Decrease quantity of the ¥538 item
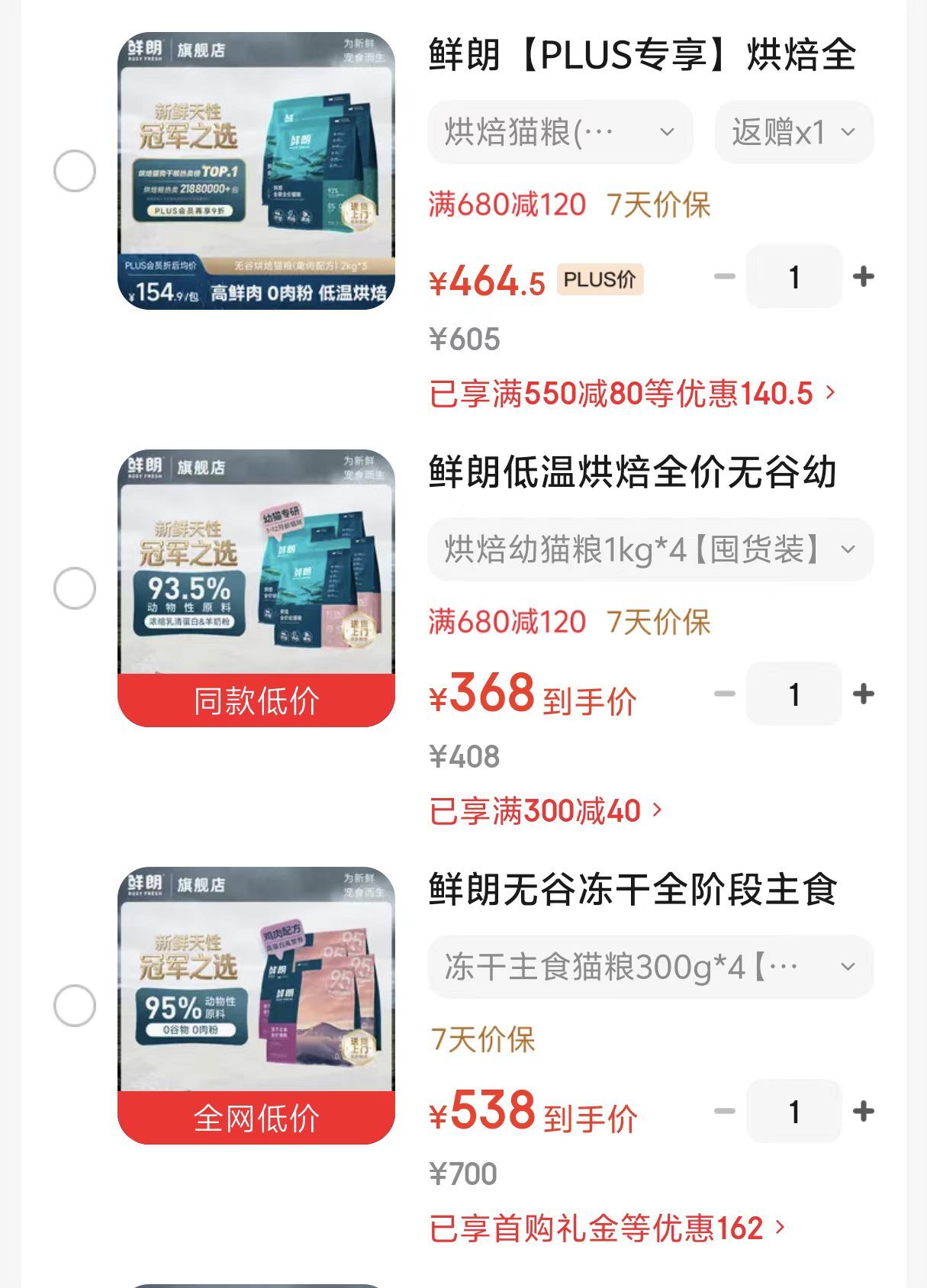 click(x=724, y=1111)
